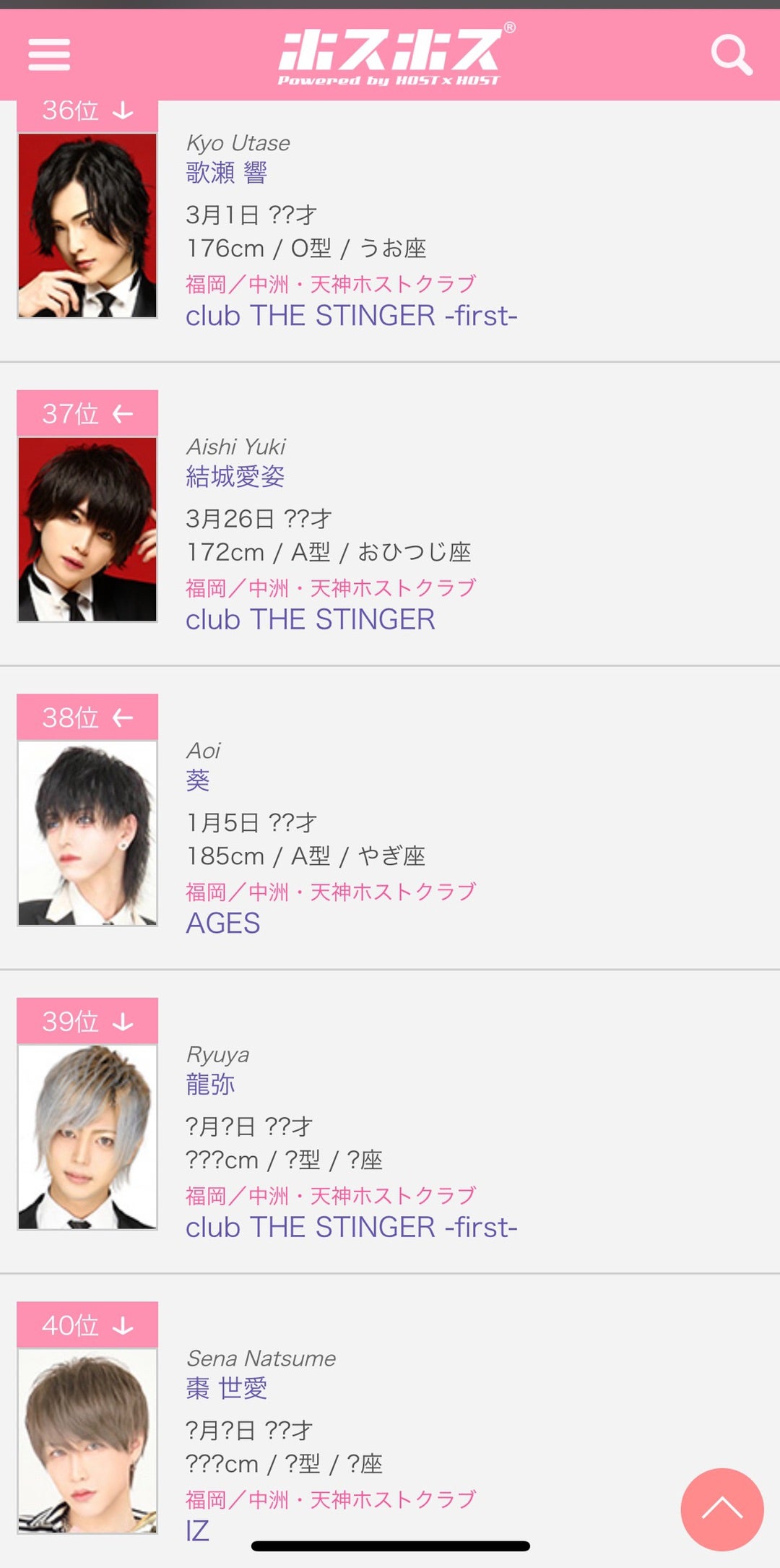
Task: Open the 歌瀬 響 name link
Action: (x=227, y=173)
